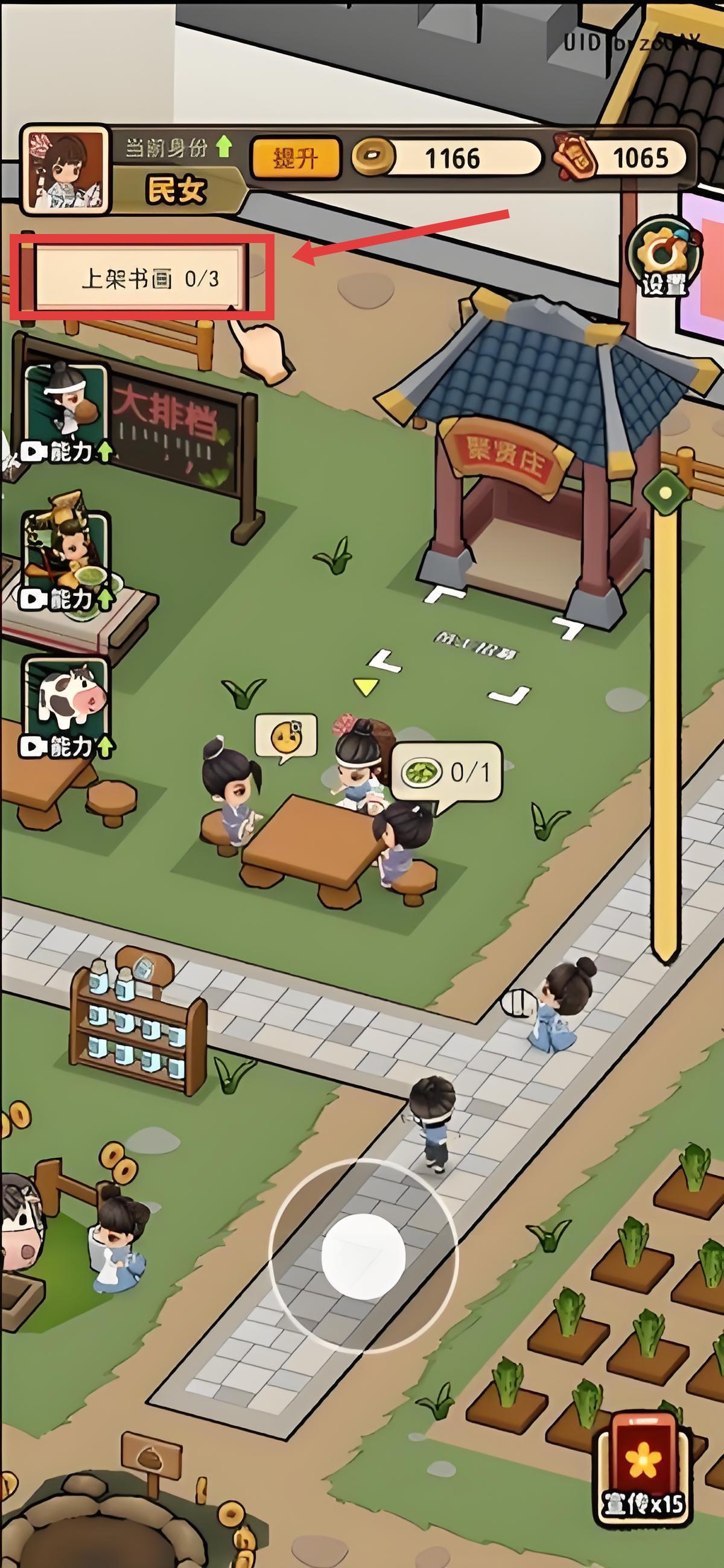Open the 上架书画 0/3 quest banner

140,278
